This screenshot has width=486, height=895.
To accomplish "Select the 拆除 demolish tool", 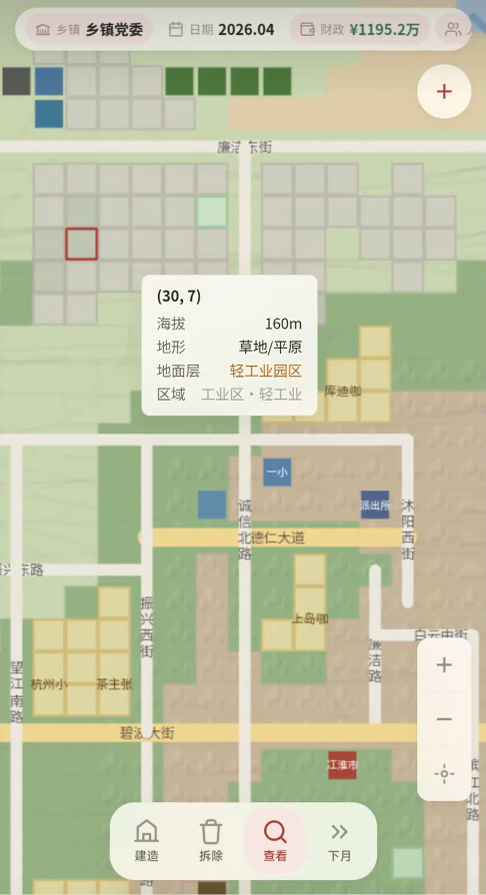I will pos(211,841).
